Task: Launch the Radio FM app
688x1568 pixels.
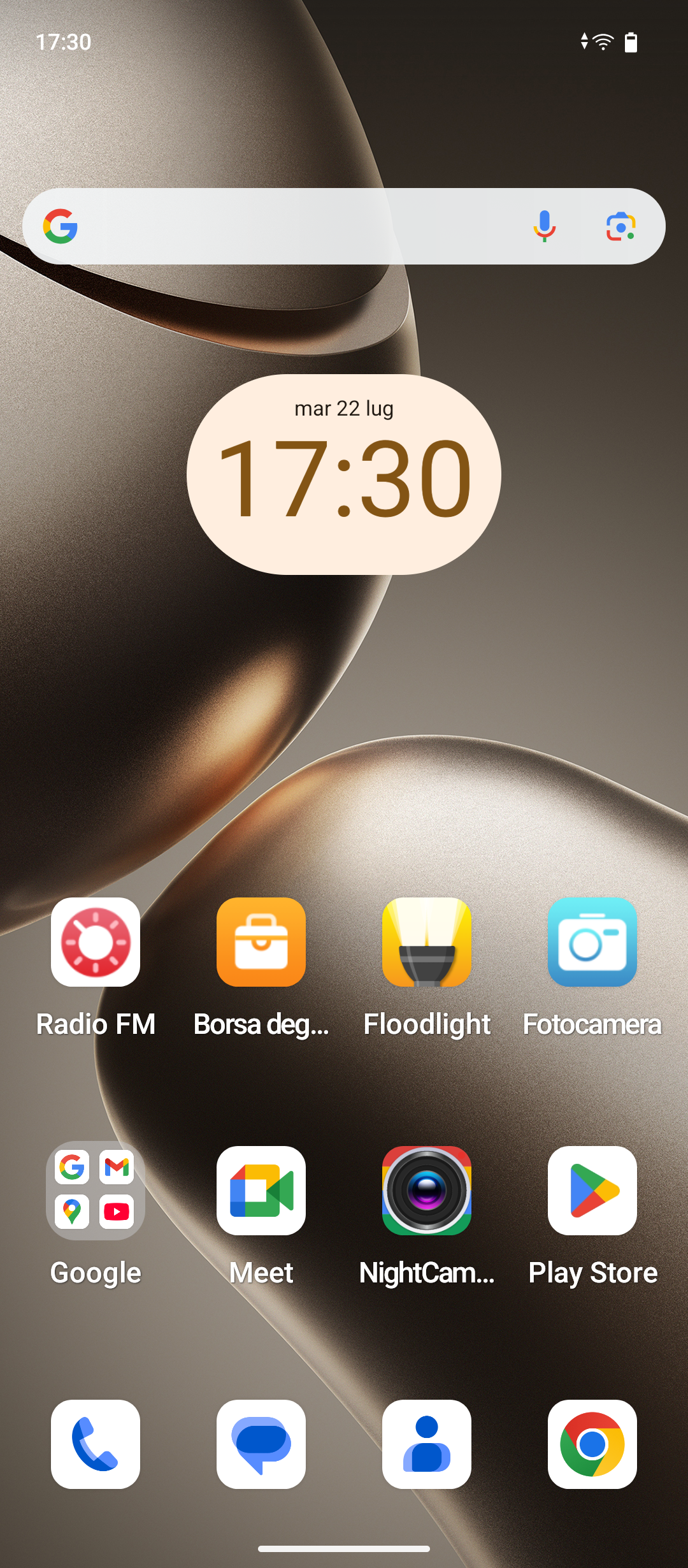Action: pyautogui.click(x=96, y=942)
